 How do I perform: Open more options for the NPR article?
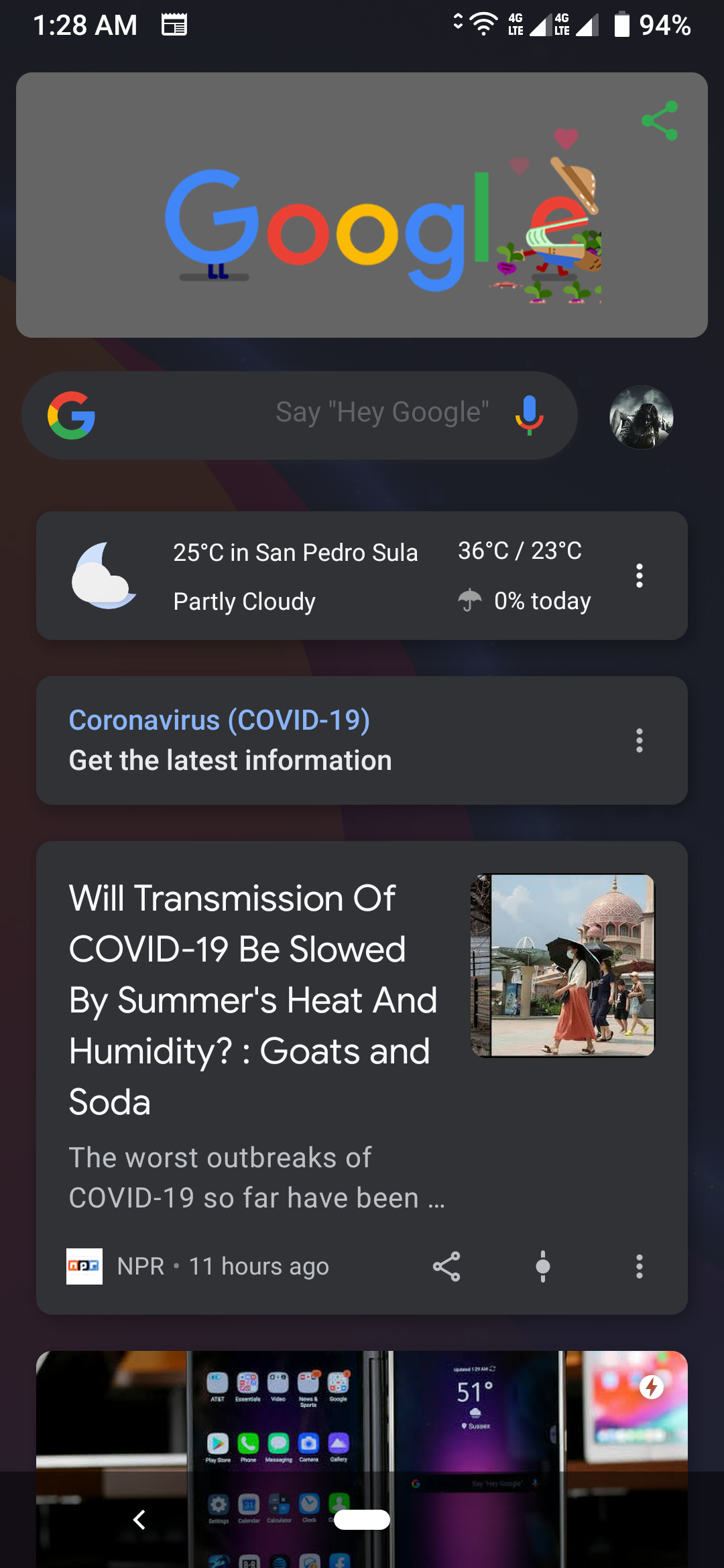pyautogui.click(x=640, y=1266)
